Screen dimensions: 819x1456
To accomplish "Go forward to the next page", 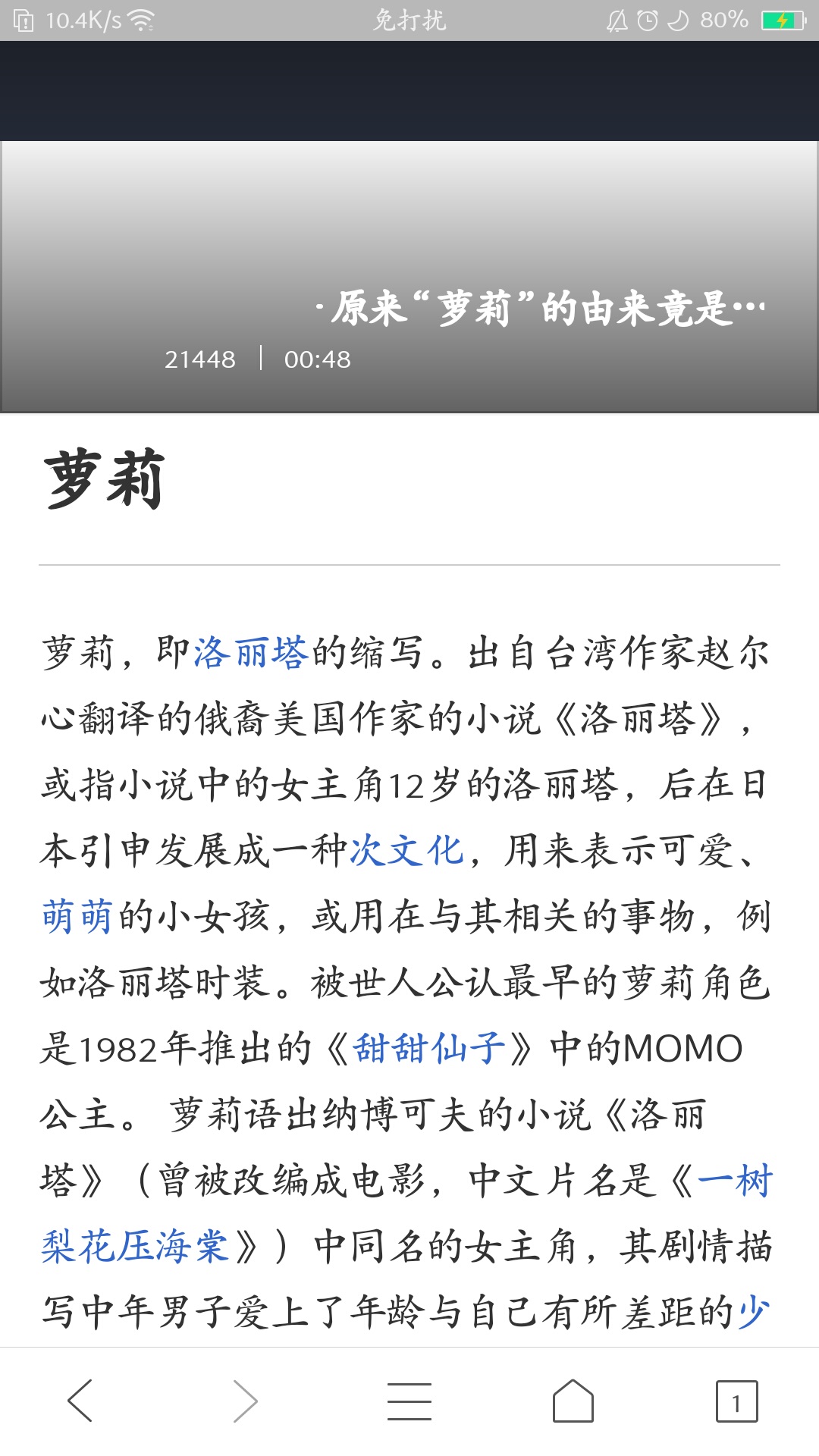I will 245,1401.
